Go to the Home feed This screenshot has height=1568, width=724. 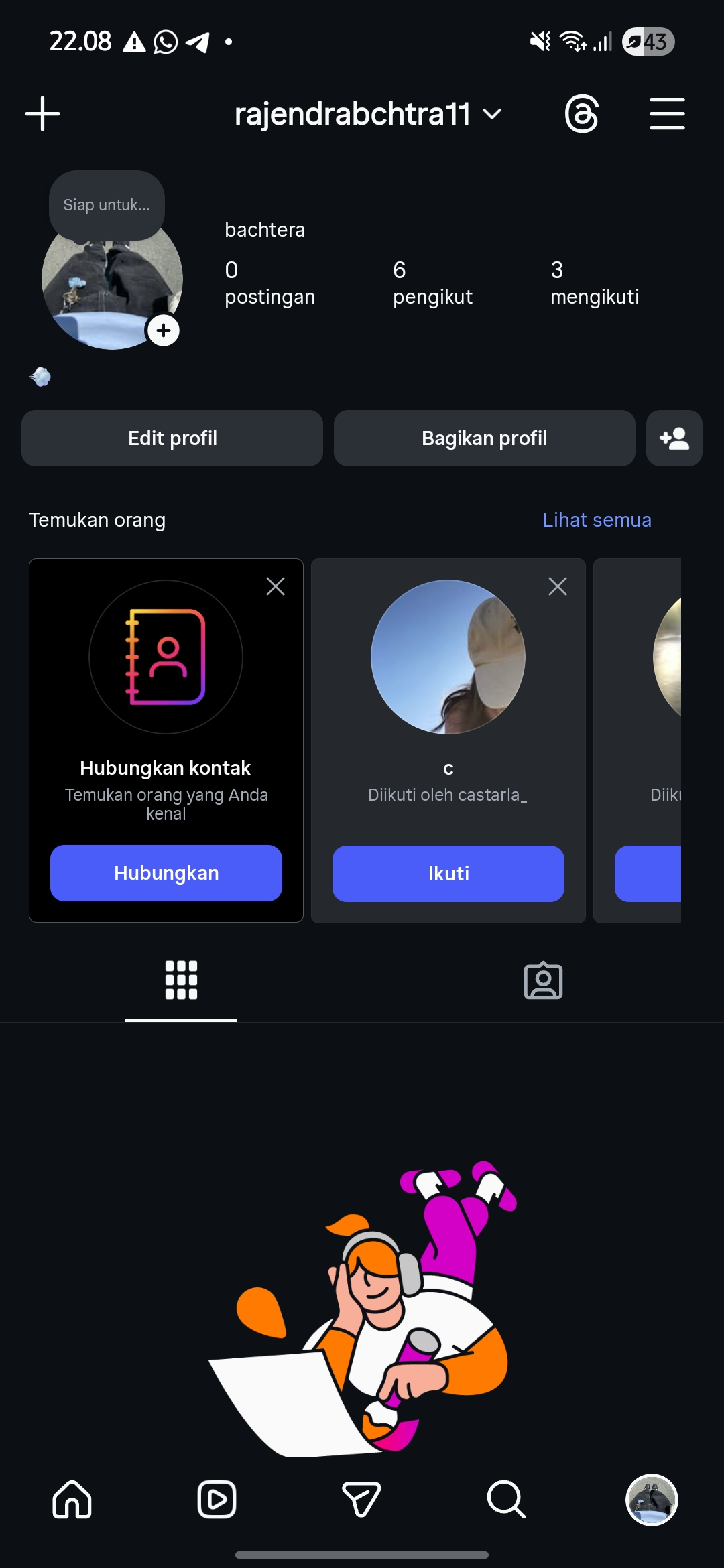(x=72, y=1499)
